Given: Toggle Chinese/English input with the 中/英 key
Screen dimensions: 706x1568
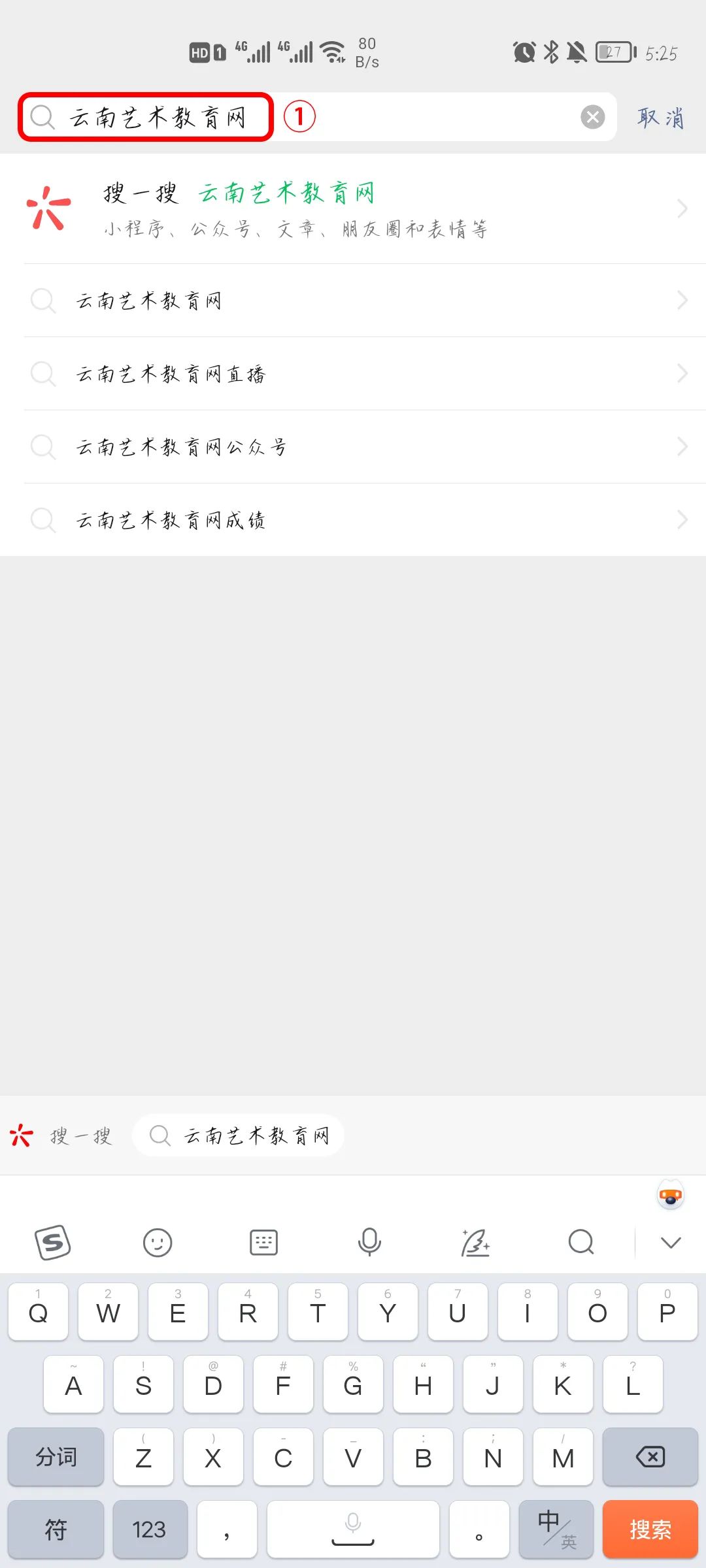Looking at the screenshot, I should (x=556, y=1529).
